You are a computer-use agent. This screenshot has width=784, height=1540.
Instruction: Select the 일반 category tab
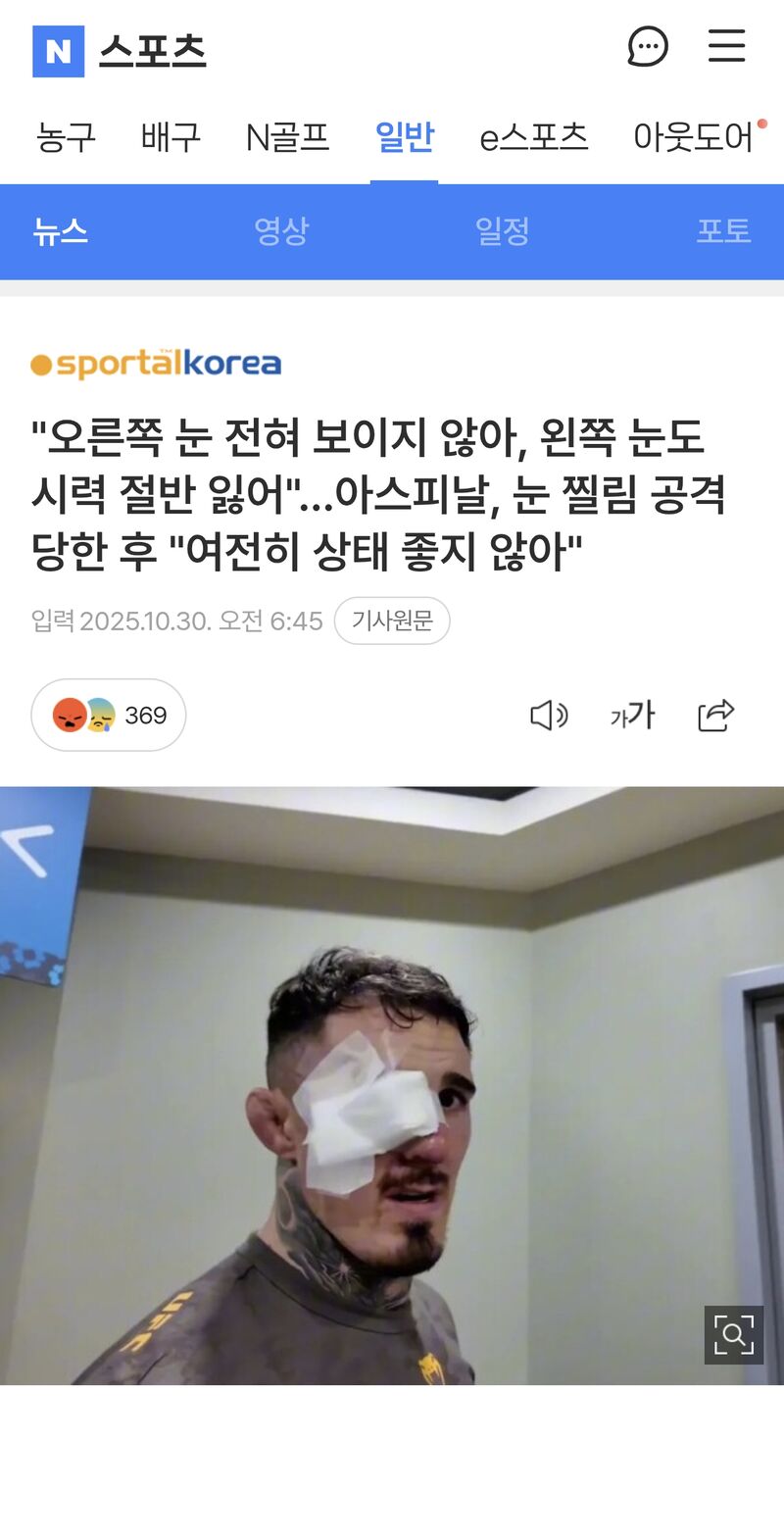(404, 137)
